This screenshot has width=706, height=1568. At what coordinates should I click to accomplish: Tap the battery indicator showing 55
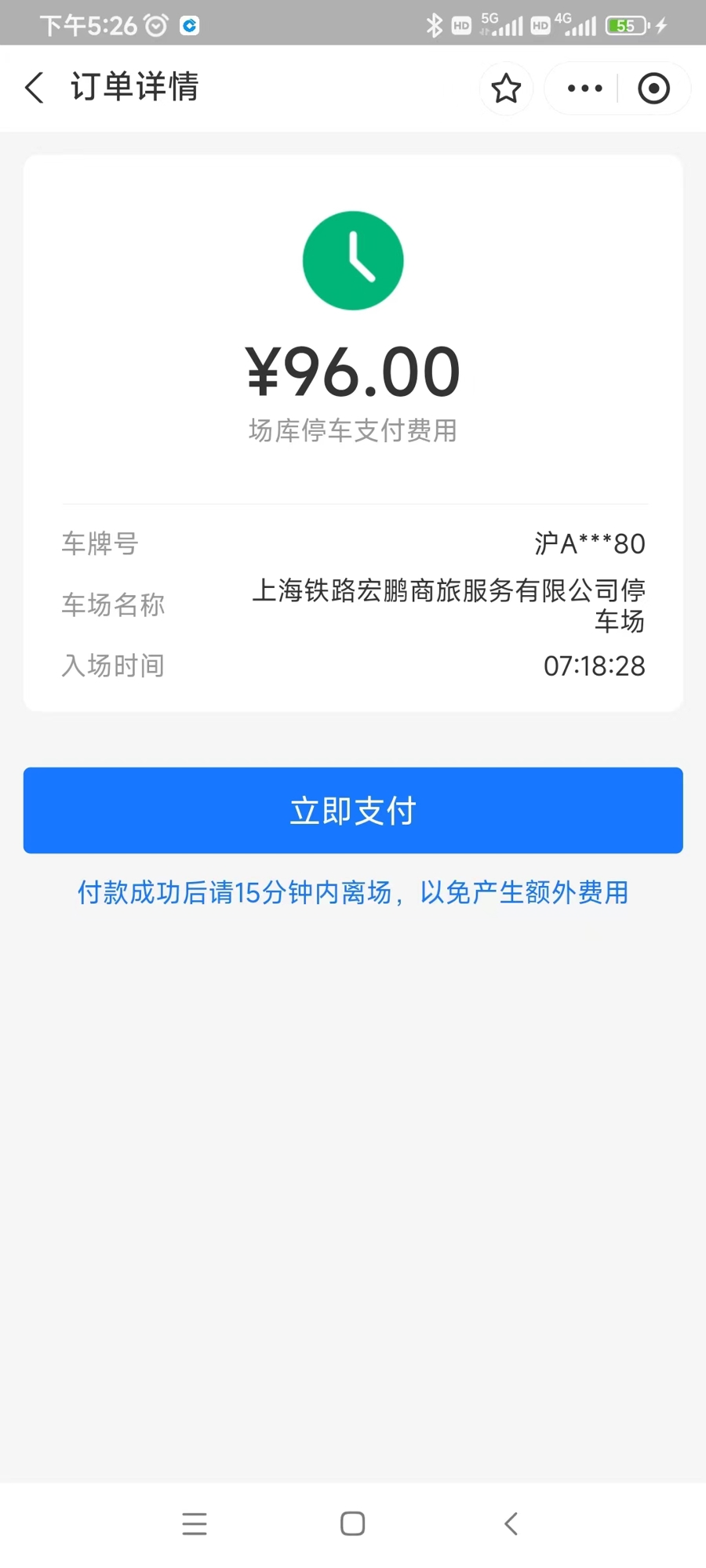click(x=625, y=24)
